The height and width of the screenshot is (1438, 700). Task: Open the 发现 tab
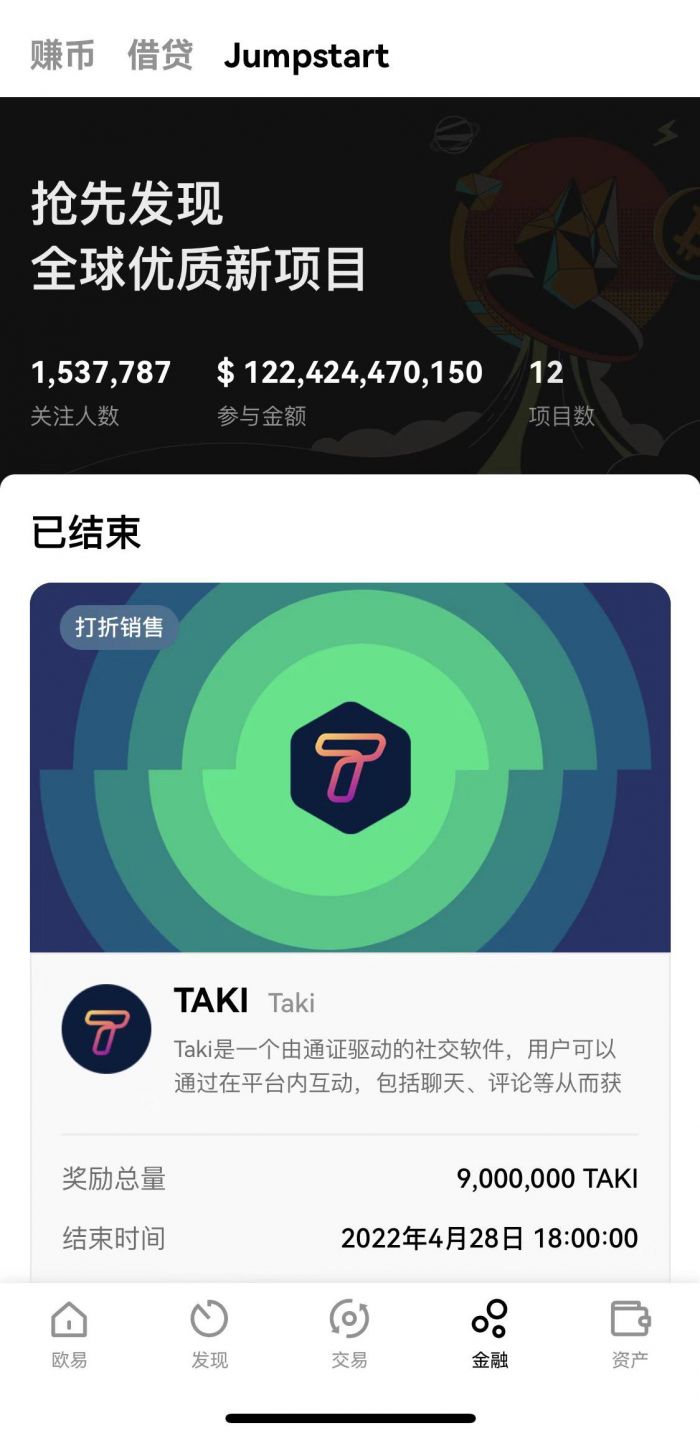tap(209, 1333)
